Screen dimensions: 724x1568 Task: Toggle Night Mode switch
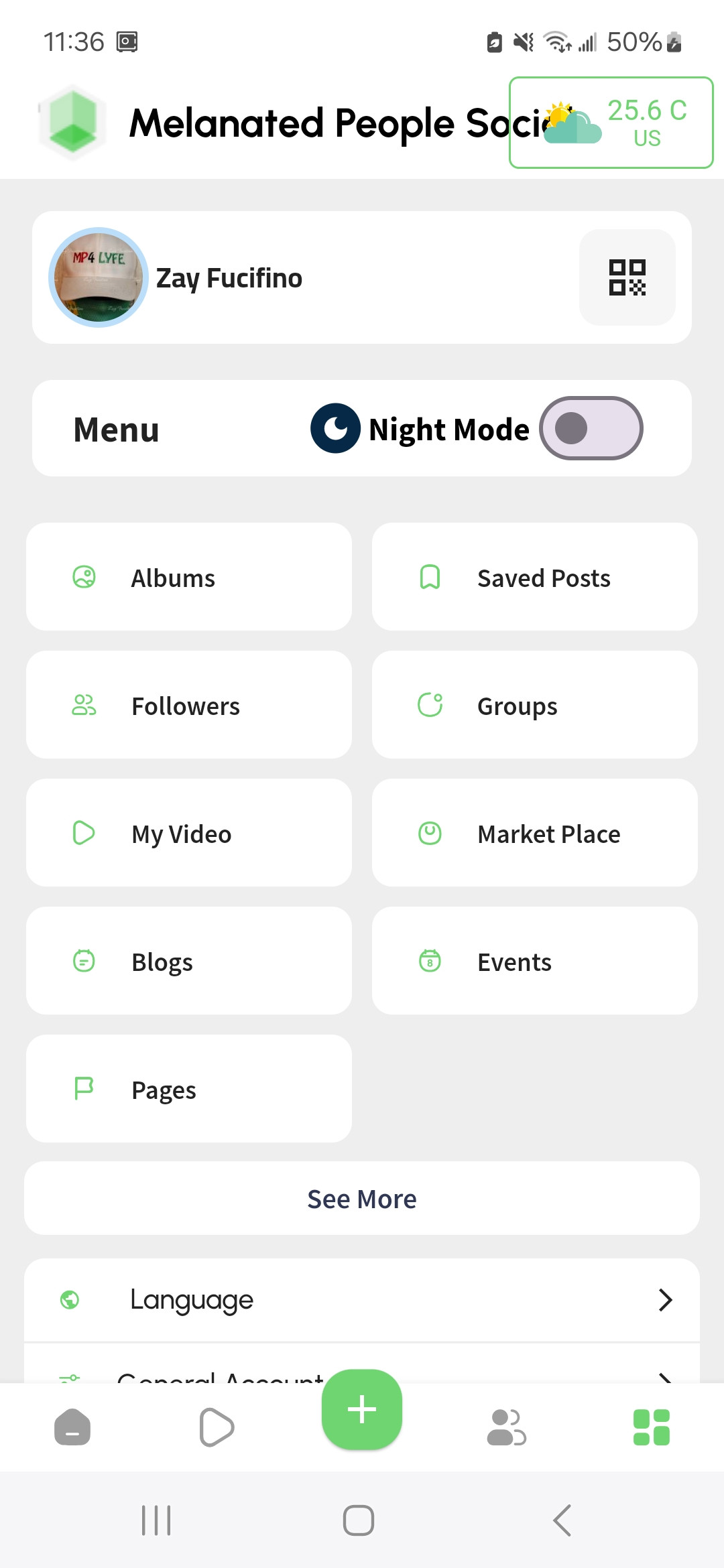(x=591, y=429)
